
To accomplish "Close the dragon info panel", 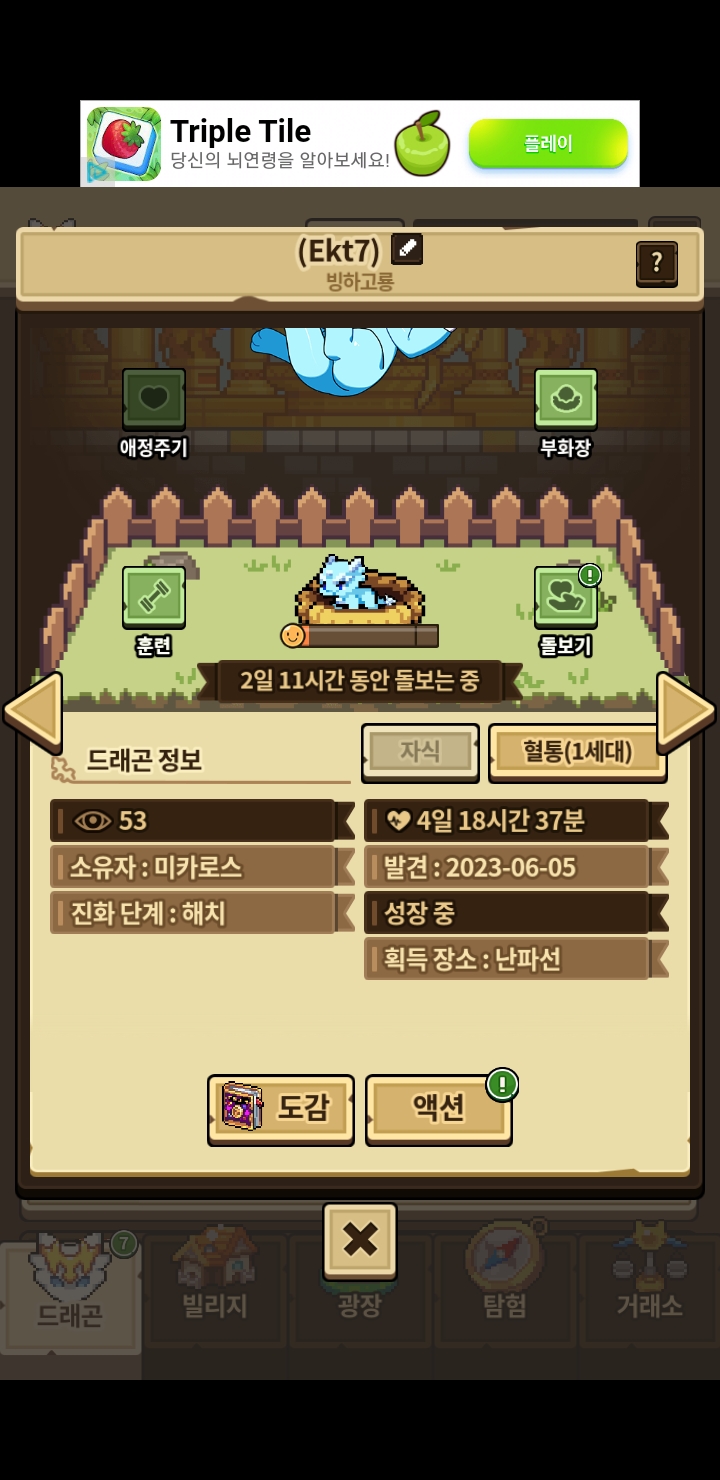I will tap(360, 1240).
